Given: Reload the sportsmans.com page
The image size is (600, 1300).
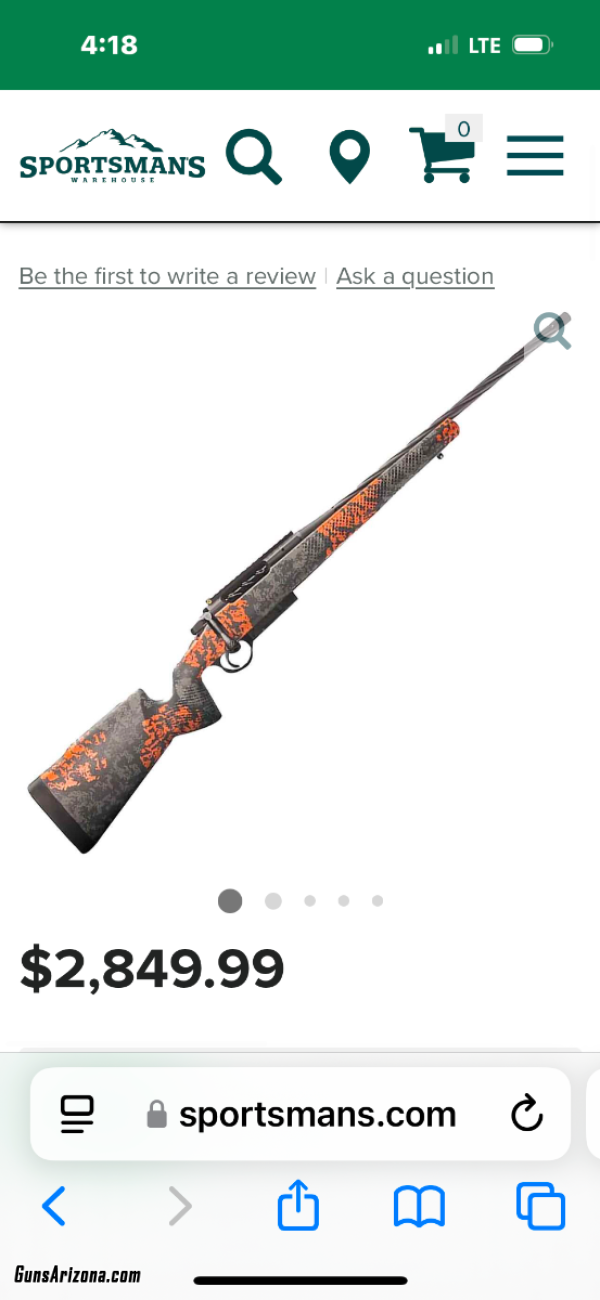Looking at the screenshot, I should click(x=526, y=1114).
